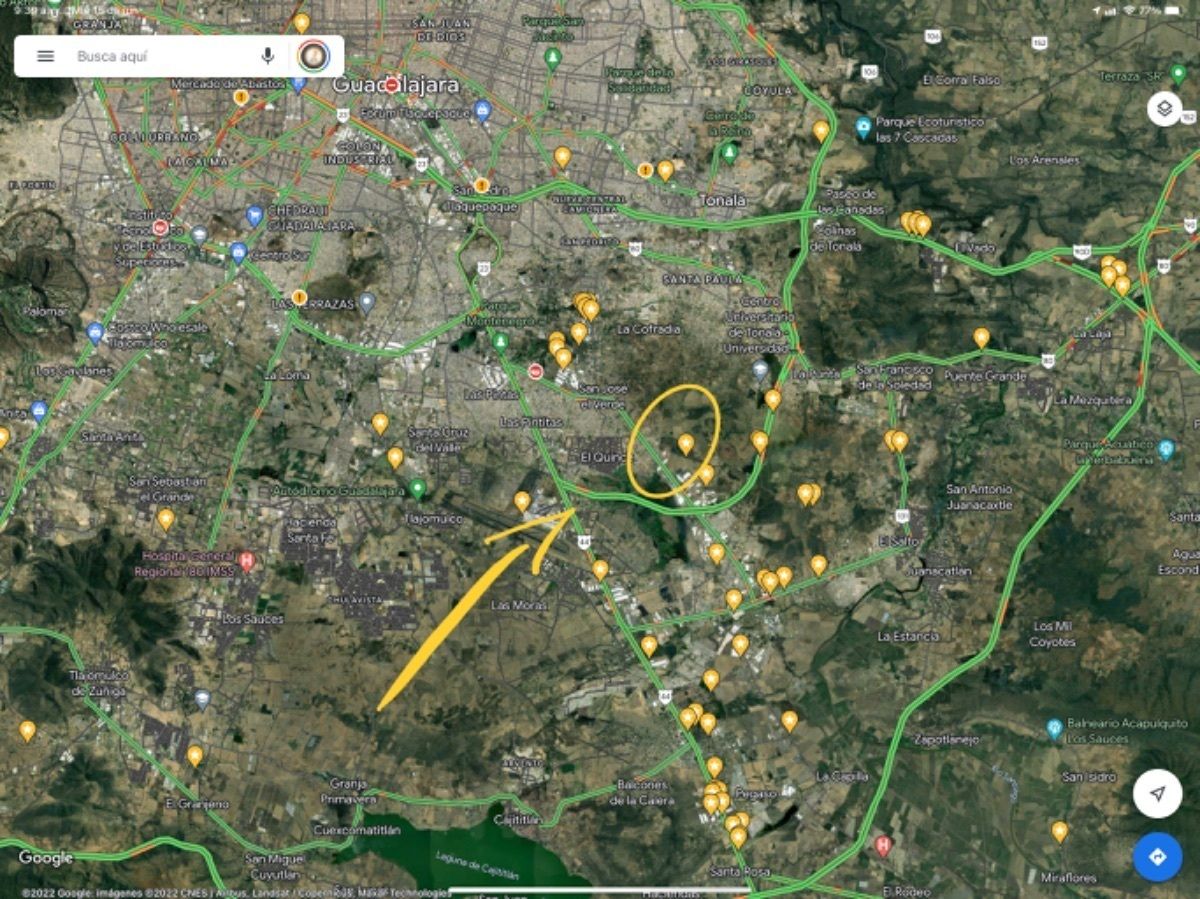The image size is (1200, 899).
Task: Open the account profile avatar
Action: point(314,56)
